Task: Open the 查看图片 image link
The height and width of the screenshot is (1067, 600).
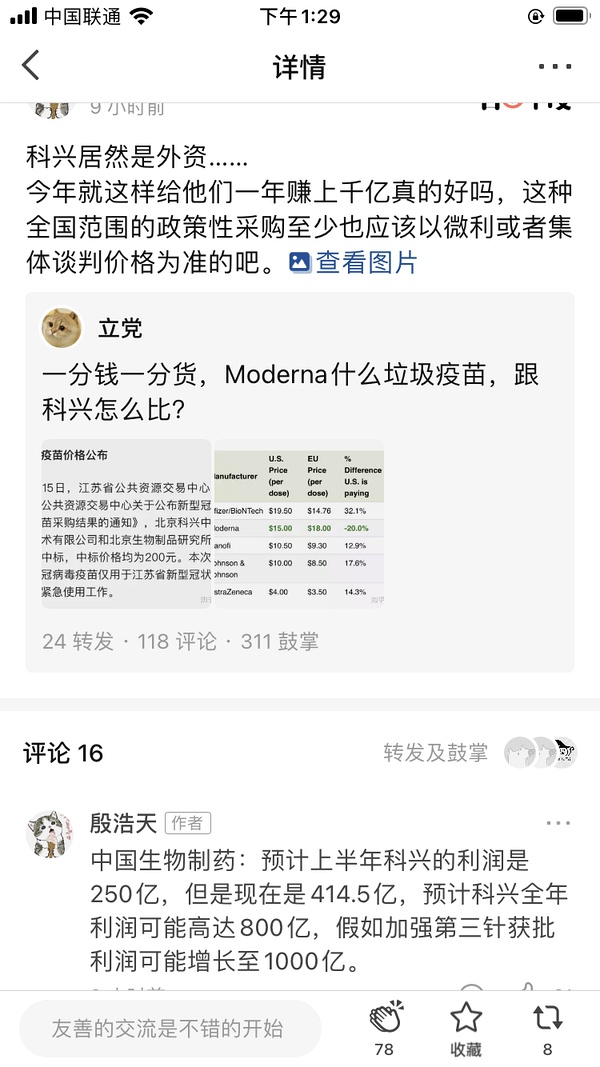Action: [353, 263]
